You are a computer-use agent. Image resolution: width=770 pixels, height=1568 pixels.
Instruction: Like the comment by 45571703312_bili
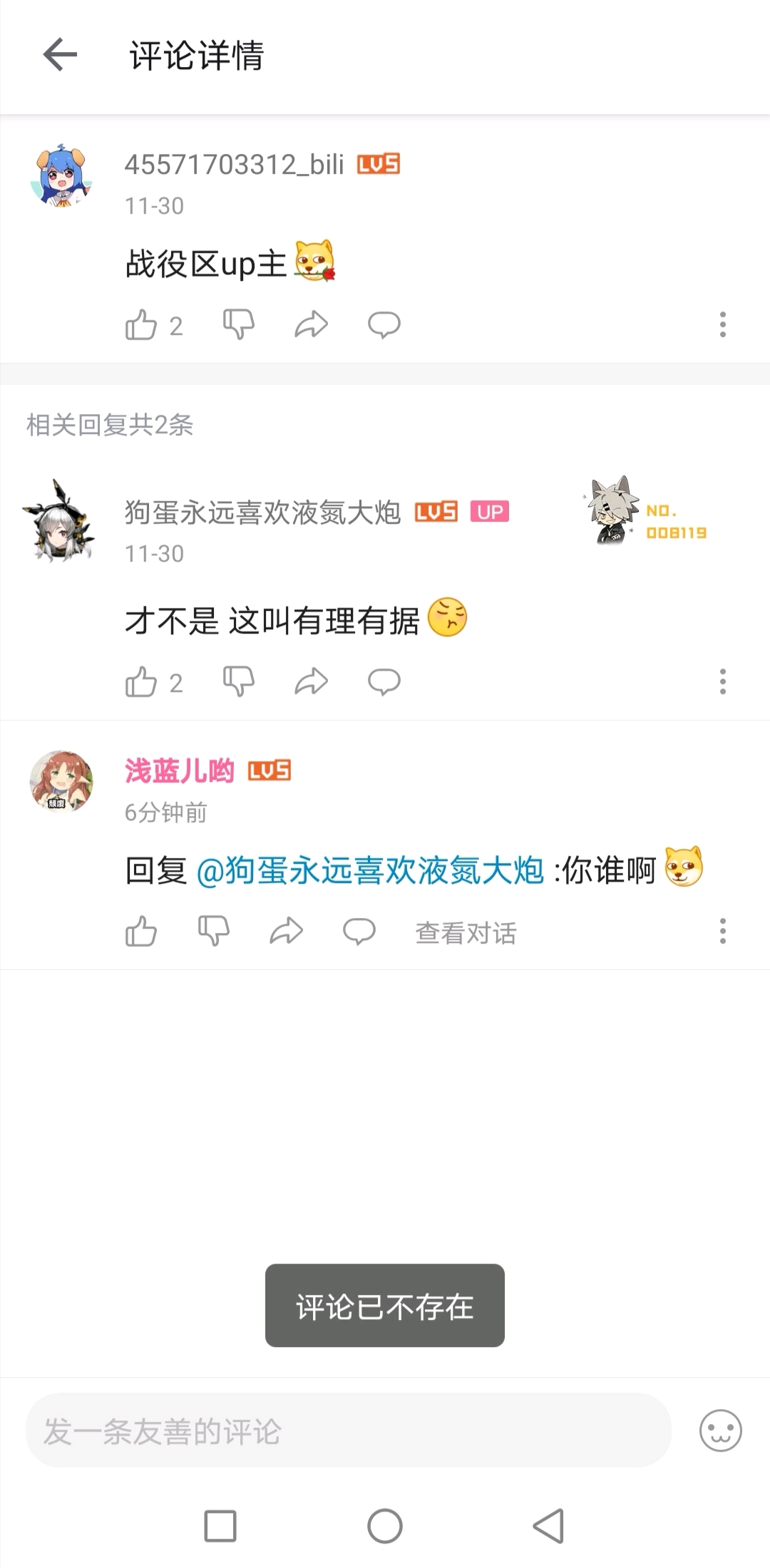[x=141, y=325]
